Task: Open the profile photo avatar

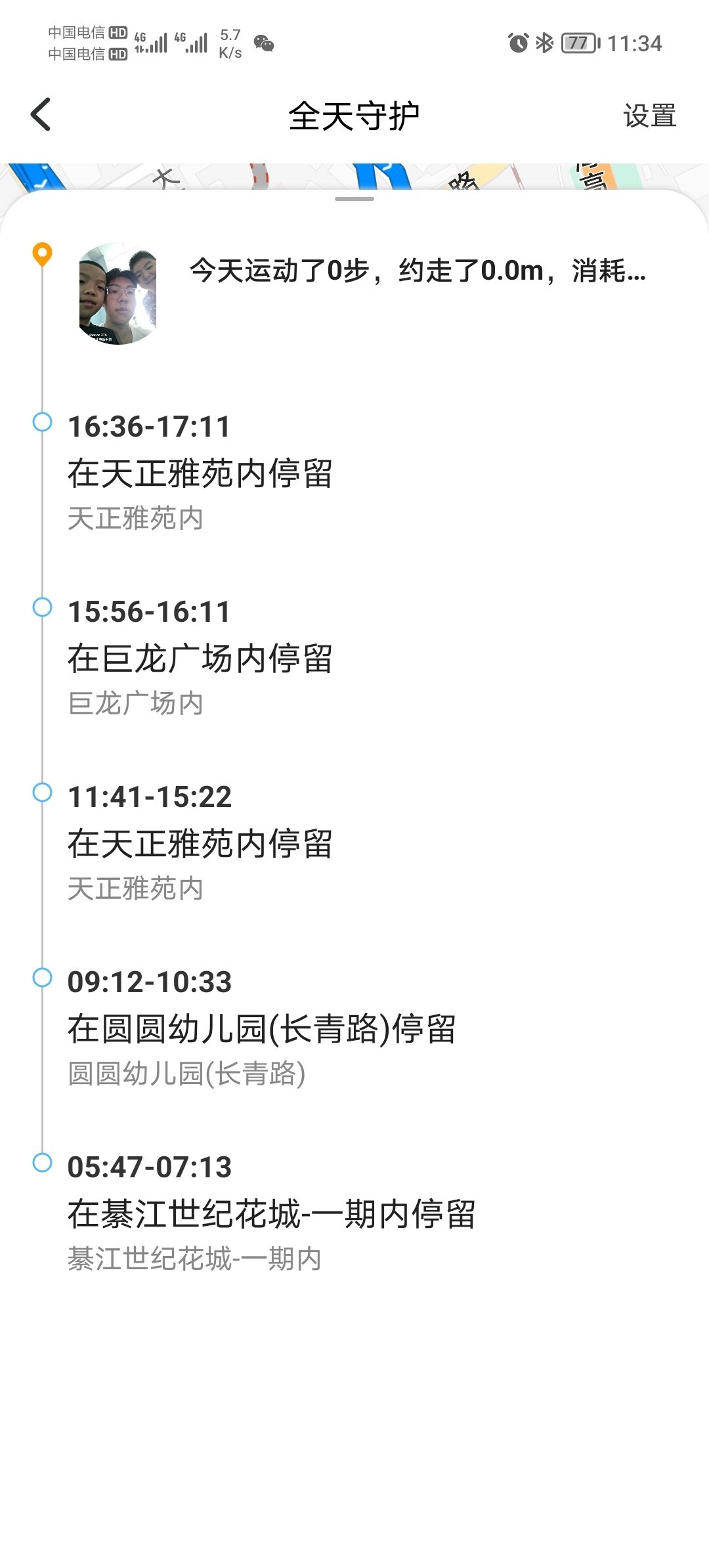Action: [x=118, y=294]
